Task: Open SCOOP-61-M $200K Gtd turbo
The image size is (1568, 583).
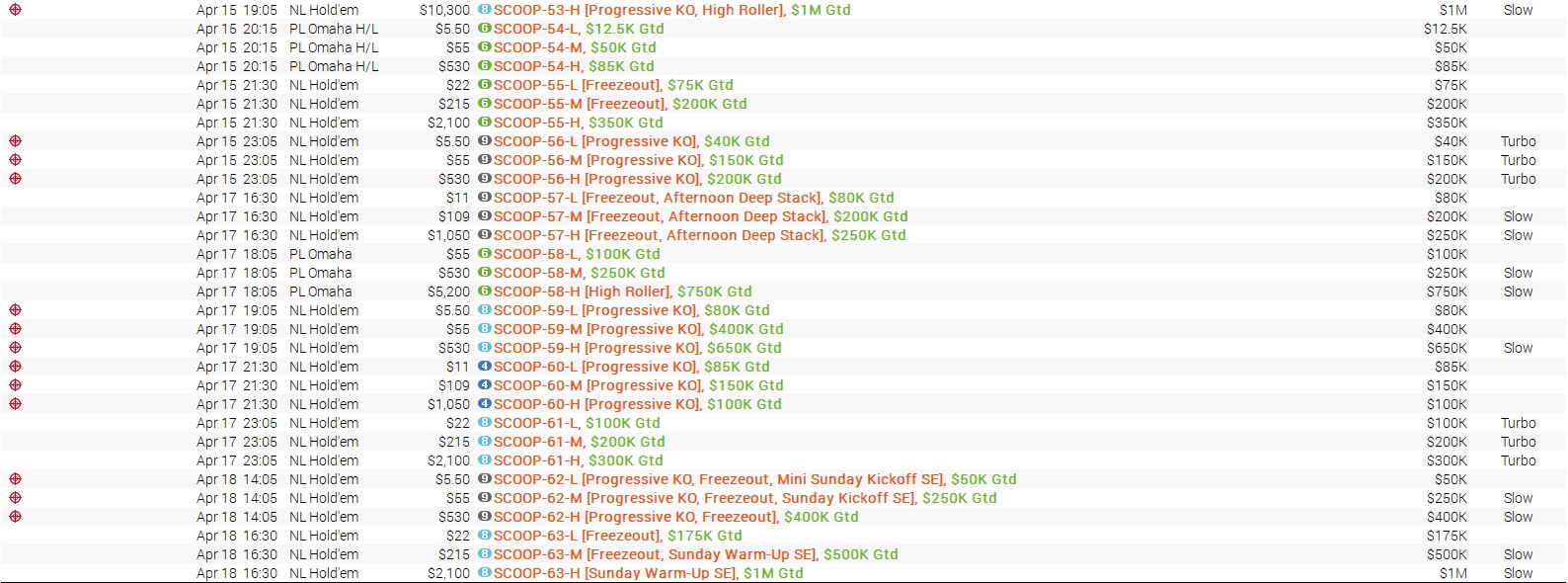Action: click(579, 442)
